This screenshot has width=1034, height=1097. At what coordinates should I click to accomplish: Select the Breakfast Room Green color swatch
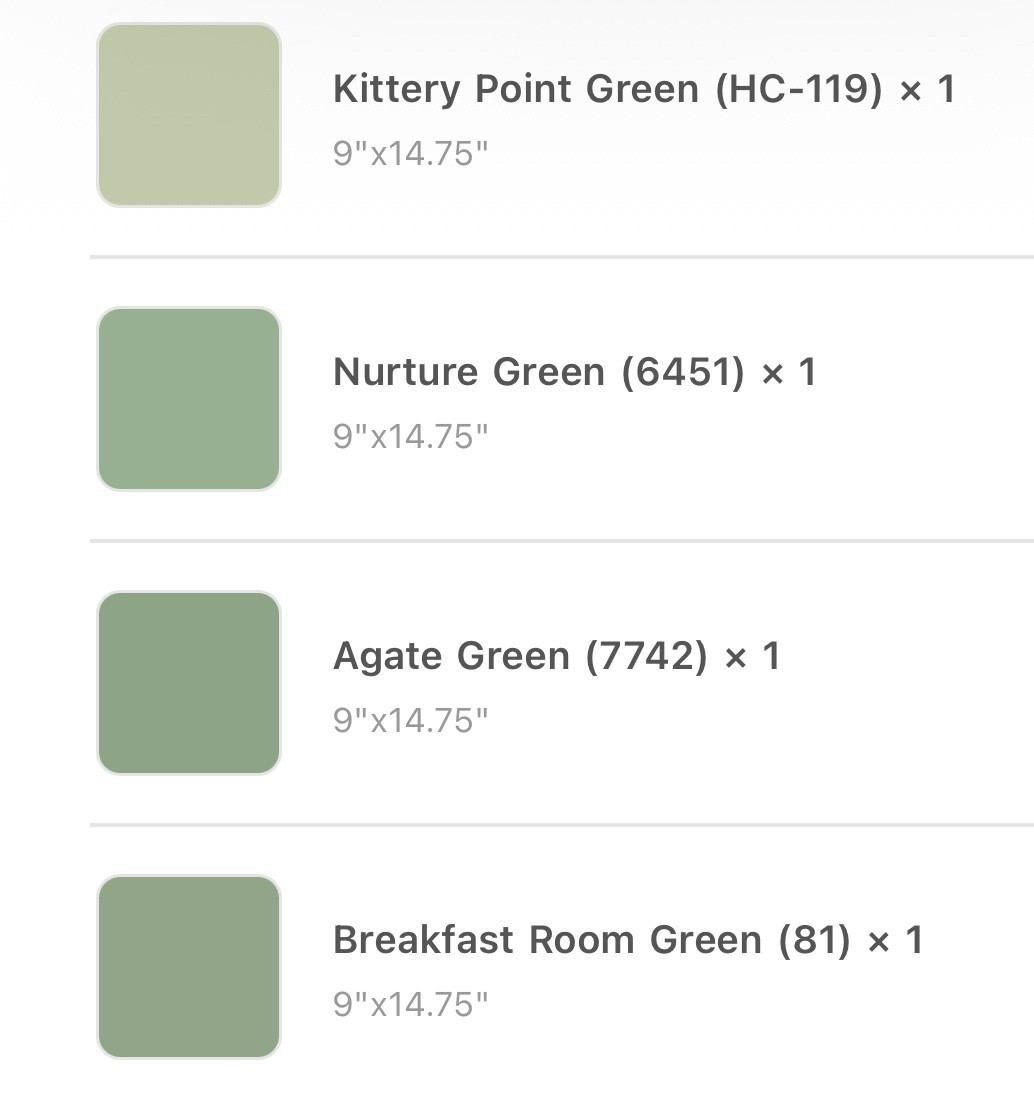point(188,966)
